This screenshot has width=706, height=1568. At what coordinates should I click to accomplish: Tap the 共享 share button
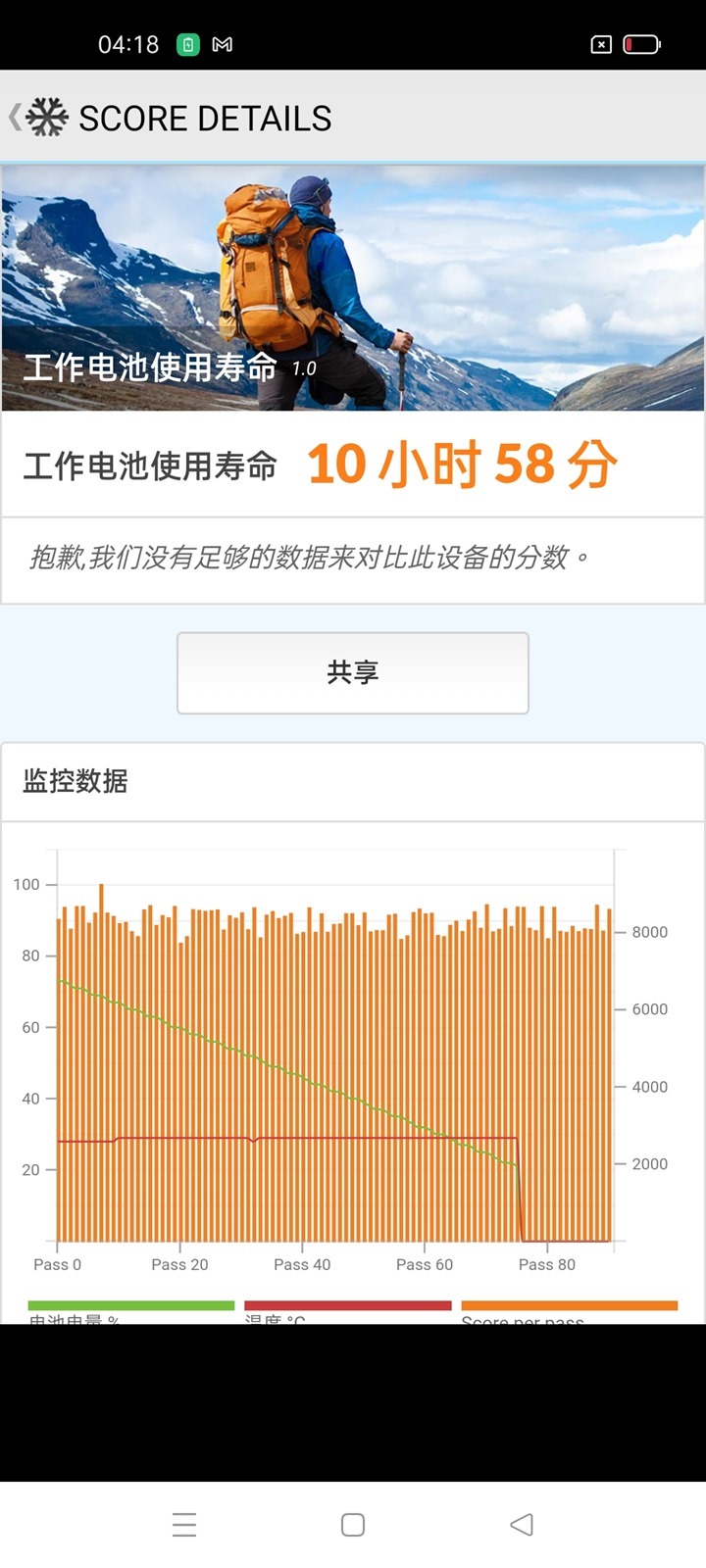tap(352, 672)
